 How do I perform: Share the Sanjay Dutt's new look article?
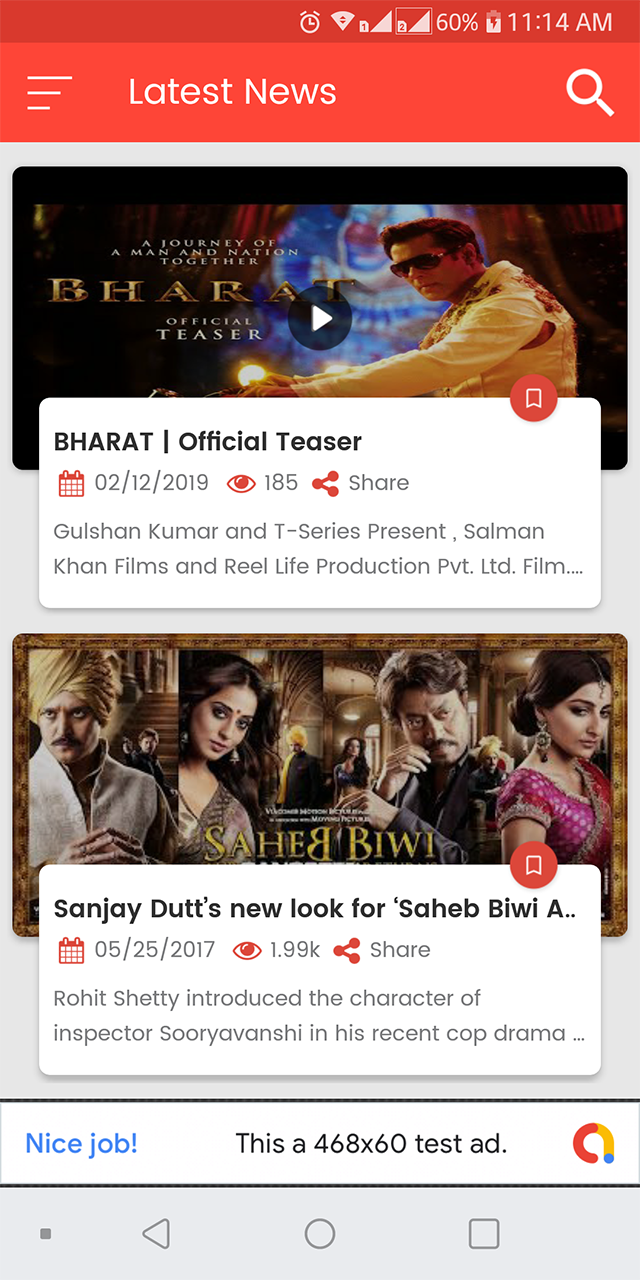tap(382, 950)
